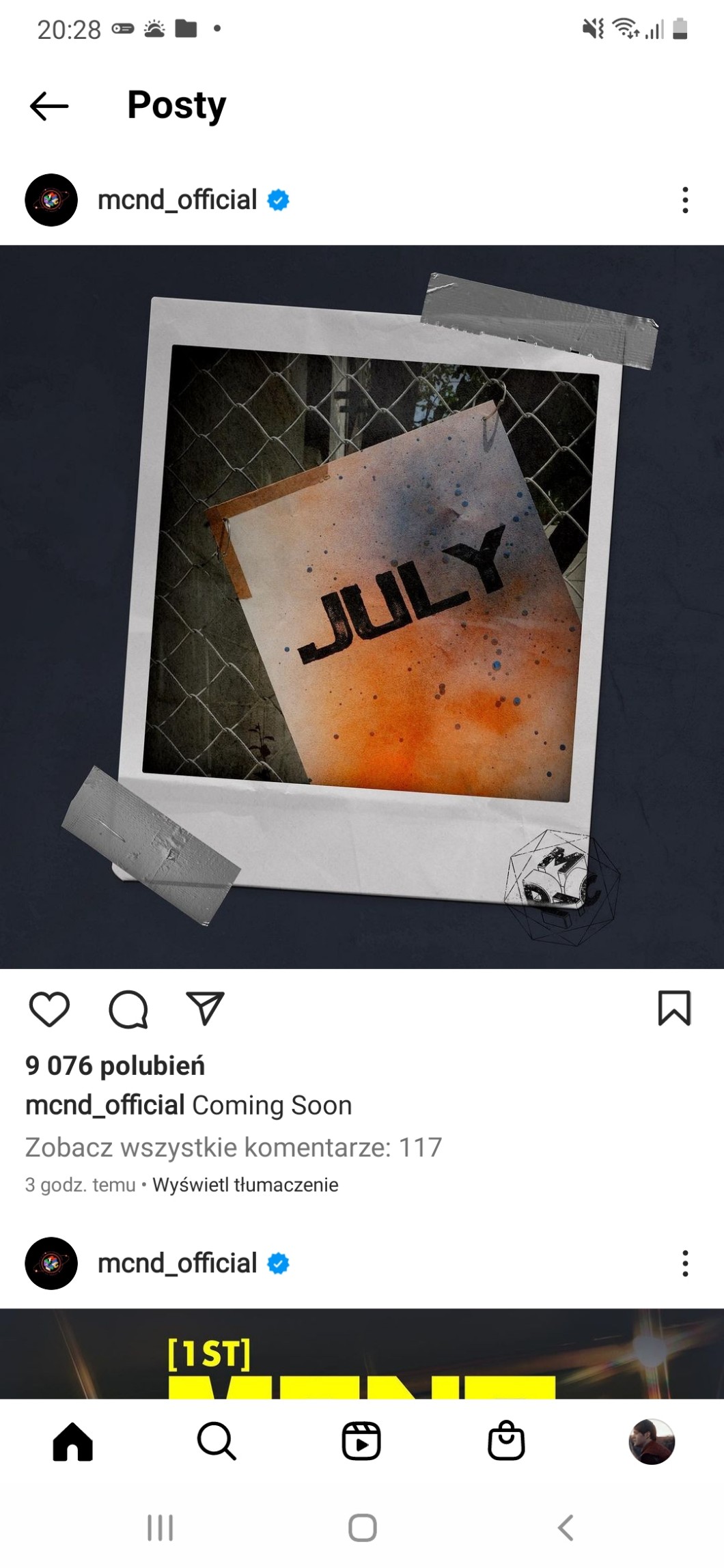Switch to the Search tab

pos(217,1441)
